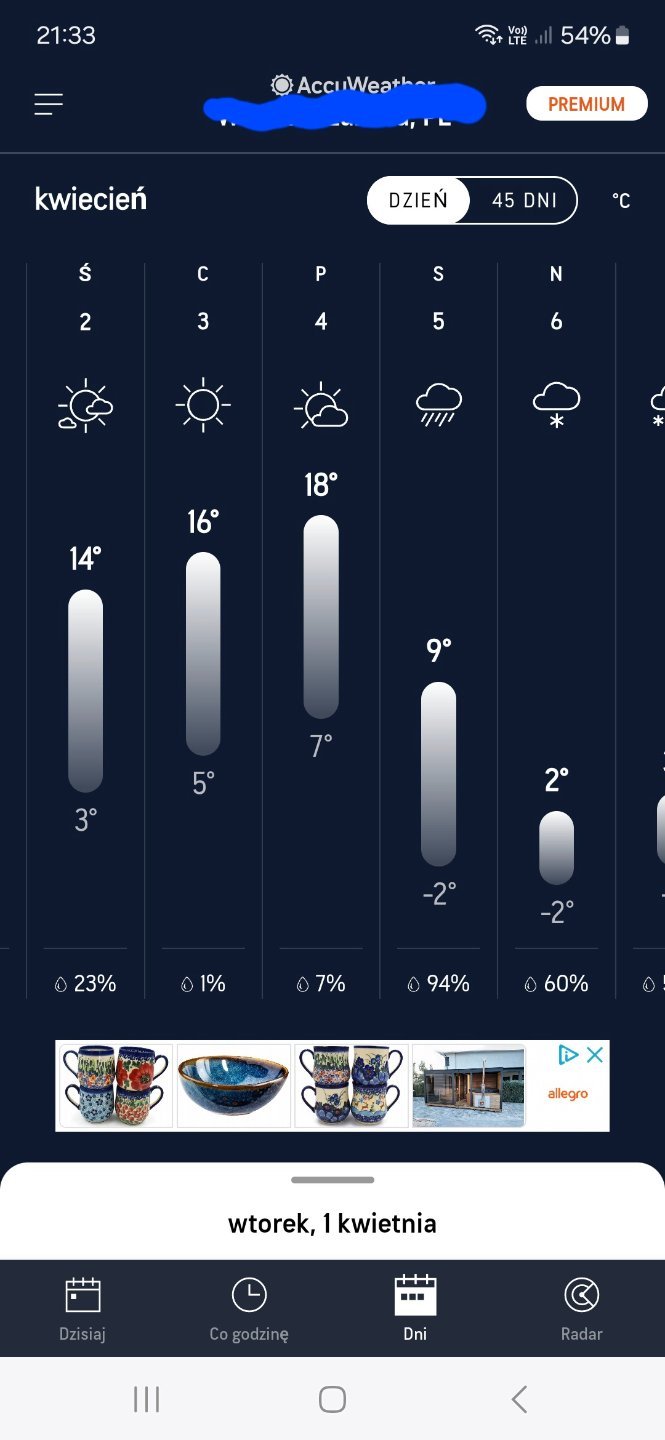Go back with the system back button
This screenshot has width=665, height=1440.
tap(519, 1399)
